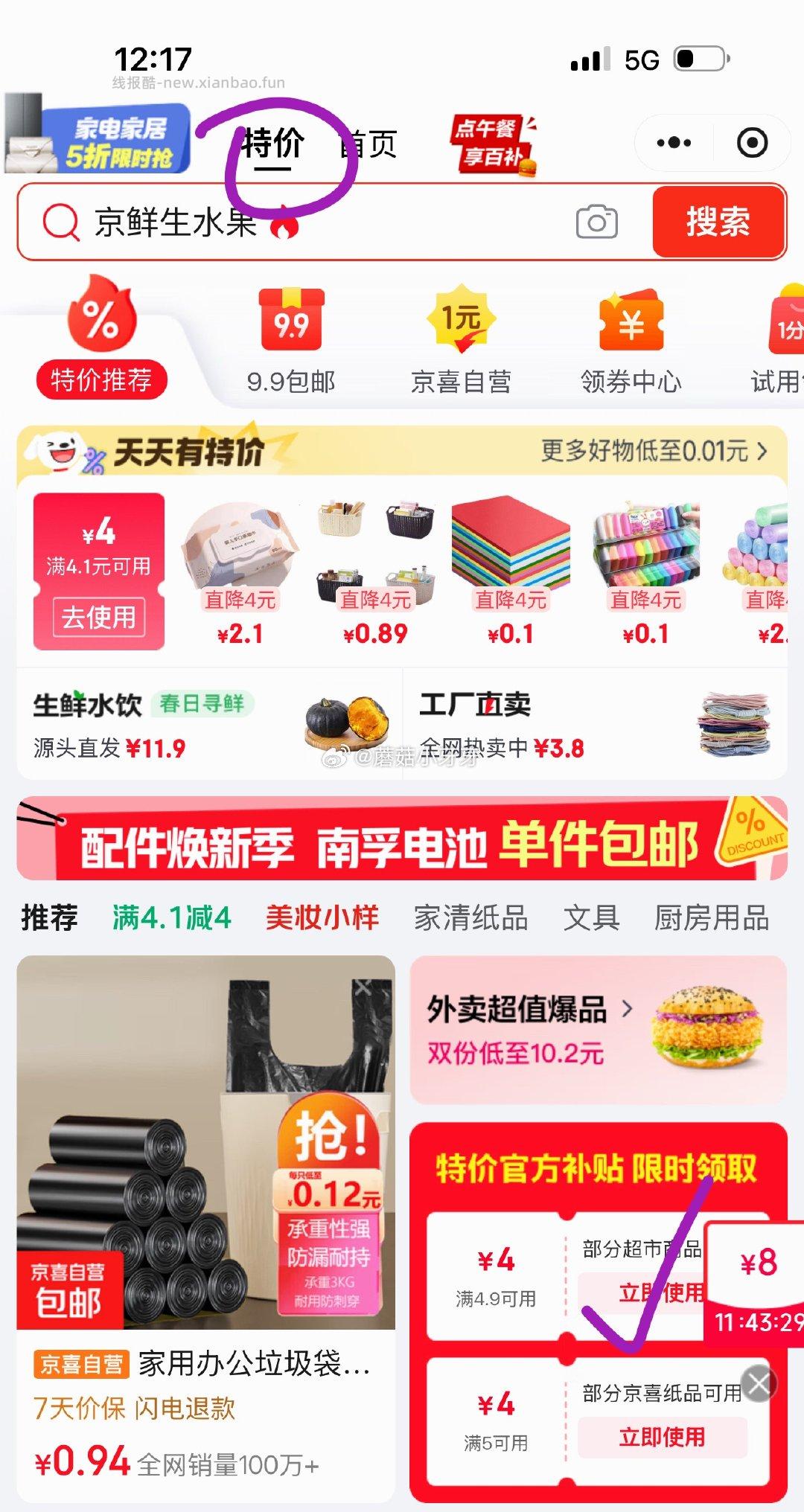
Task: Open image search via the camera icon
Action: tap(596, 221)
